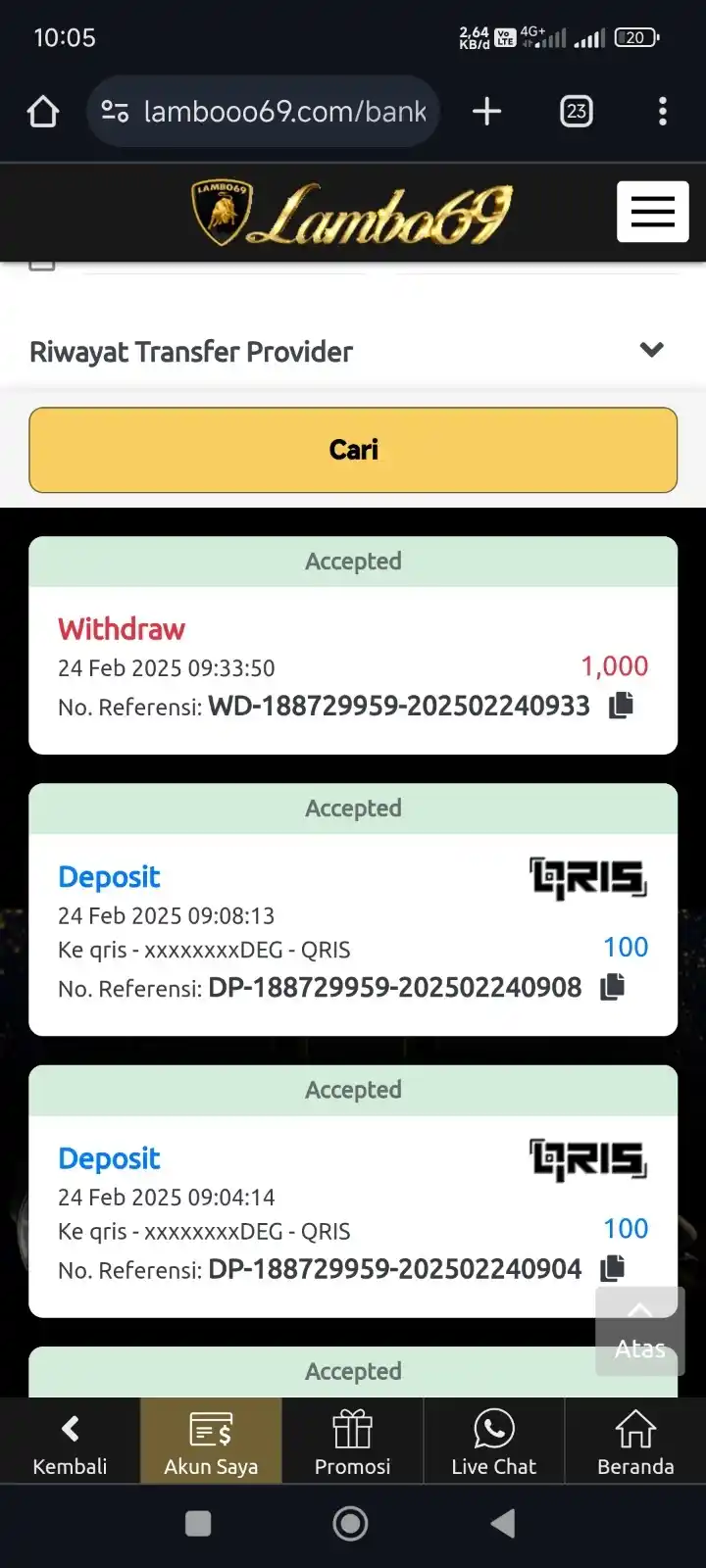Copy reference WD-188729959-202502240933
This screenshot has width=706, height=1568.
pyautogui.click(x=621, y=706)
